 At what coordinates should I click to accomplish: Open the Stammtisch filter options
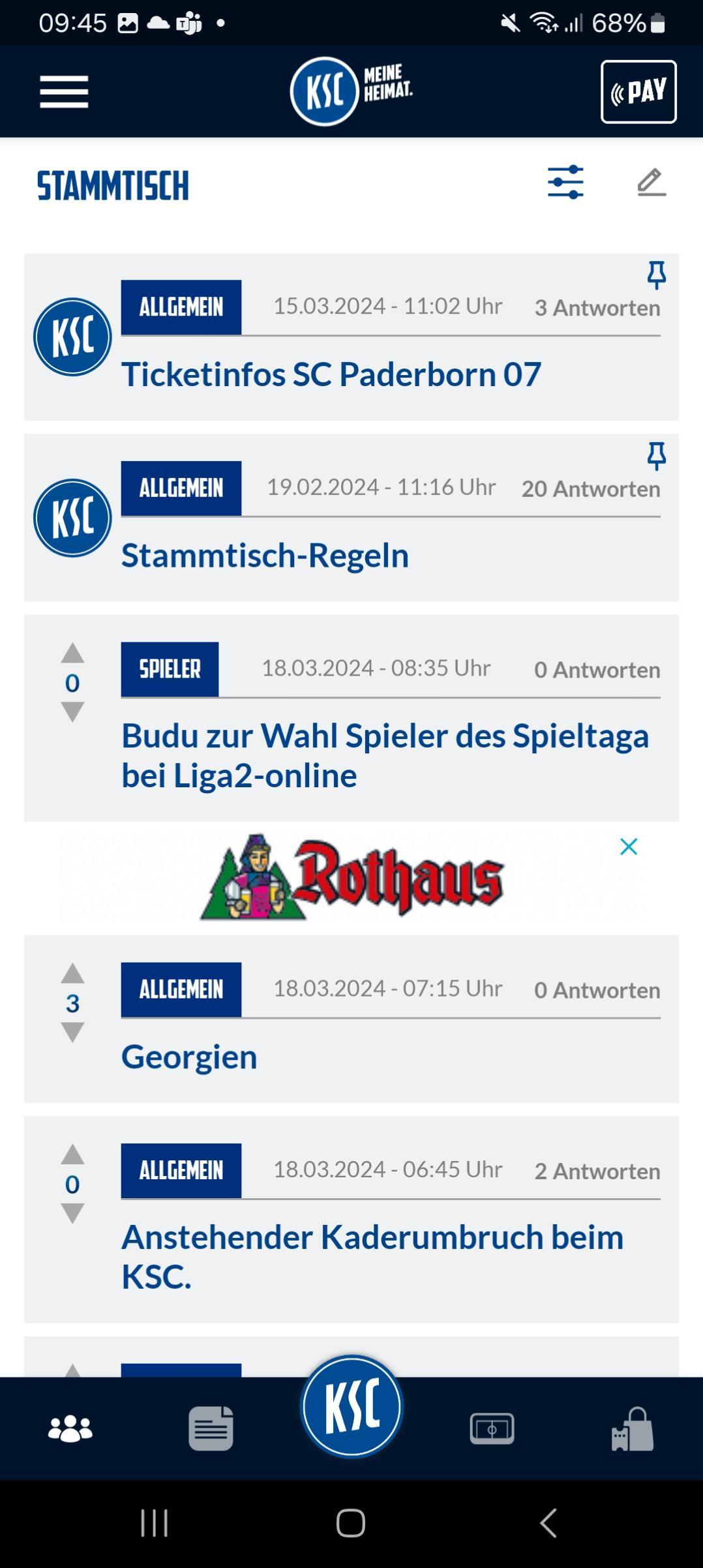point(565,182)
